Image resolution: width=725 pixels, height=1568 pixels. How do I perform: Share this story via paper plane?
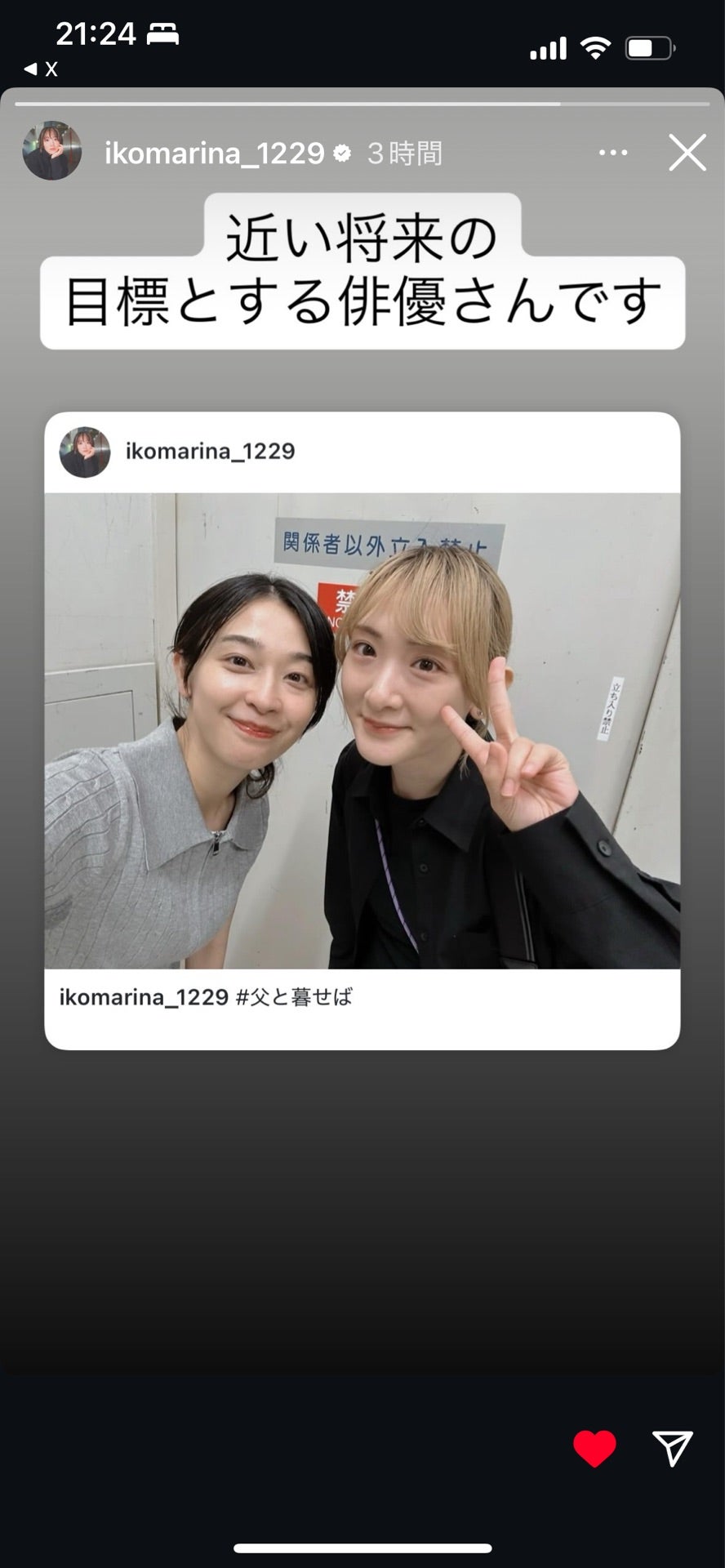tap(673, 1449)
